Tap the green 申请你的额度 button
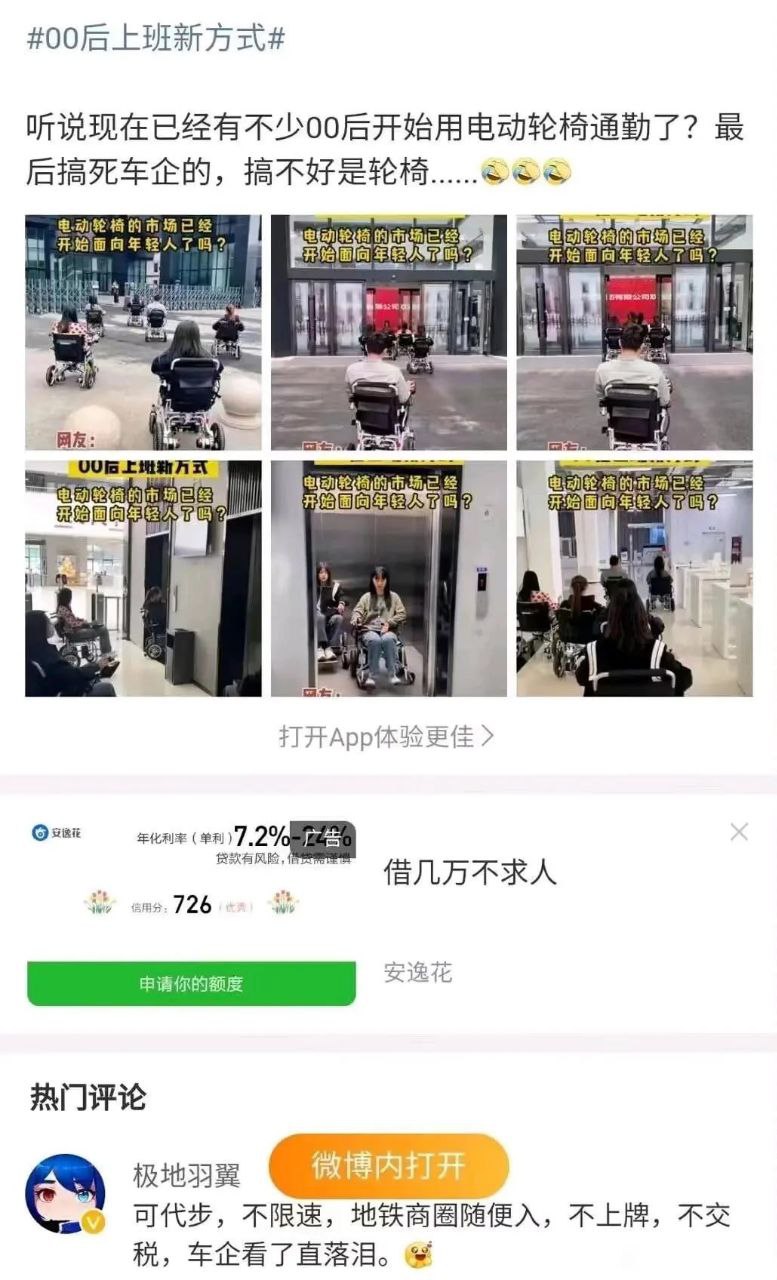The height and width of the screenshot is (1280, 777). (191, 984)
